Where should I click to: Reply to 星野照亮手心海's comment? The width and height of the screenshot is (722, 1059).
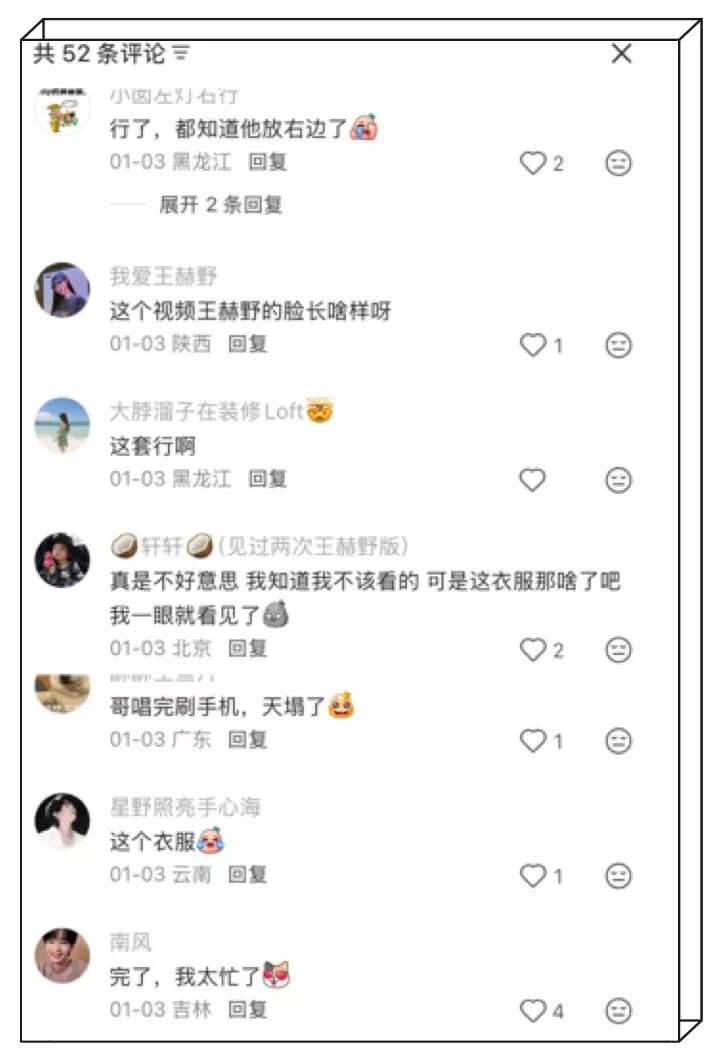point(247,876)
